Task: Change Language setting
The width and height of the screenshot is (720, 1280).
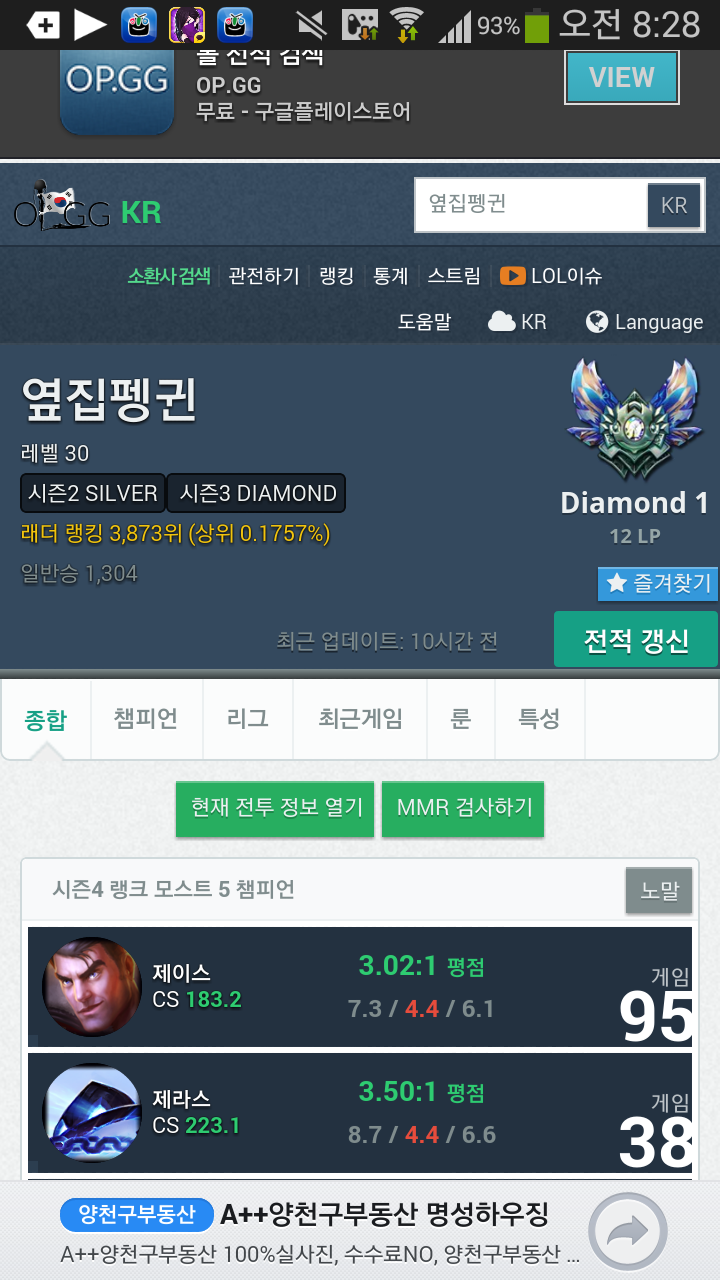Action: tap(645, 322)
